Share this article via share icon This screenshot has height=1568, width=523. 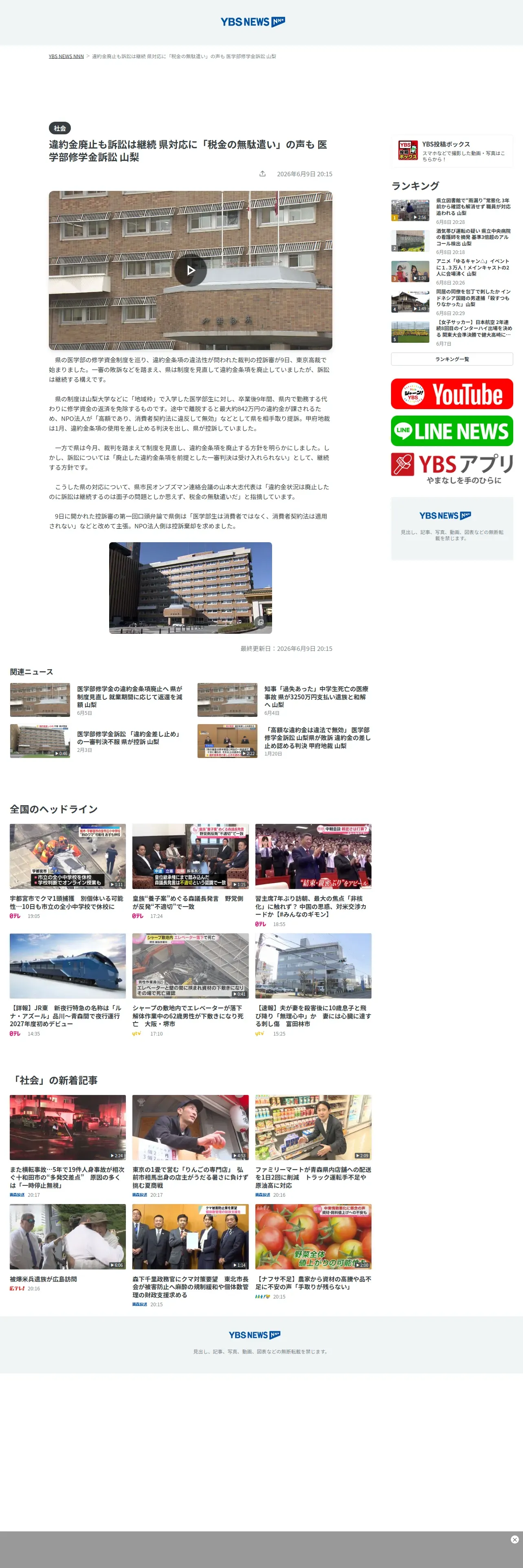click(262, 173)
